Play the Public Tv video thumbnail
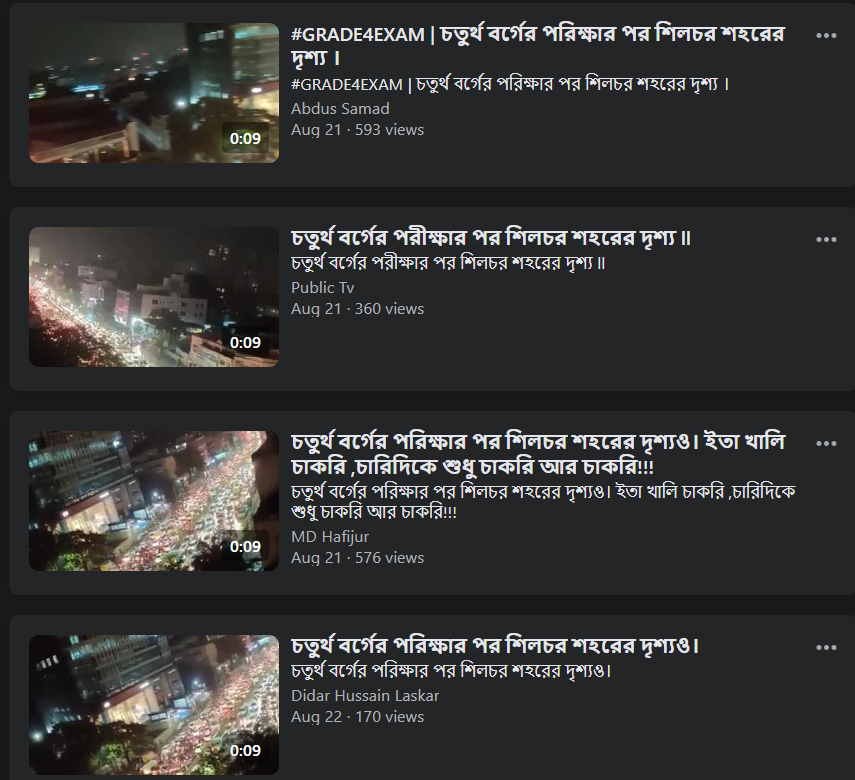 [x=154, y=297]
